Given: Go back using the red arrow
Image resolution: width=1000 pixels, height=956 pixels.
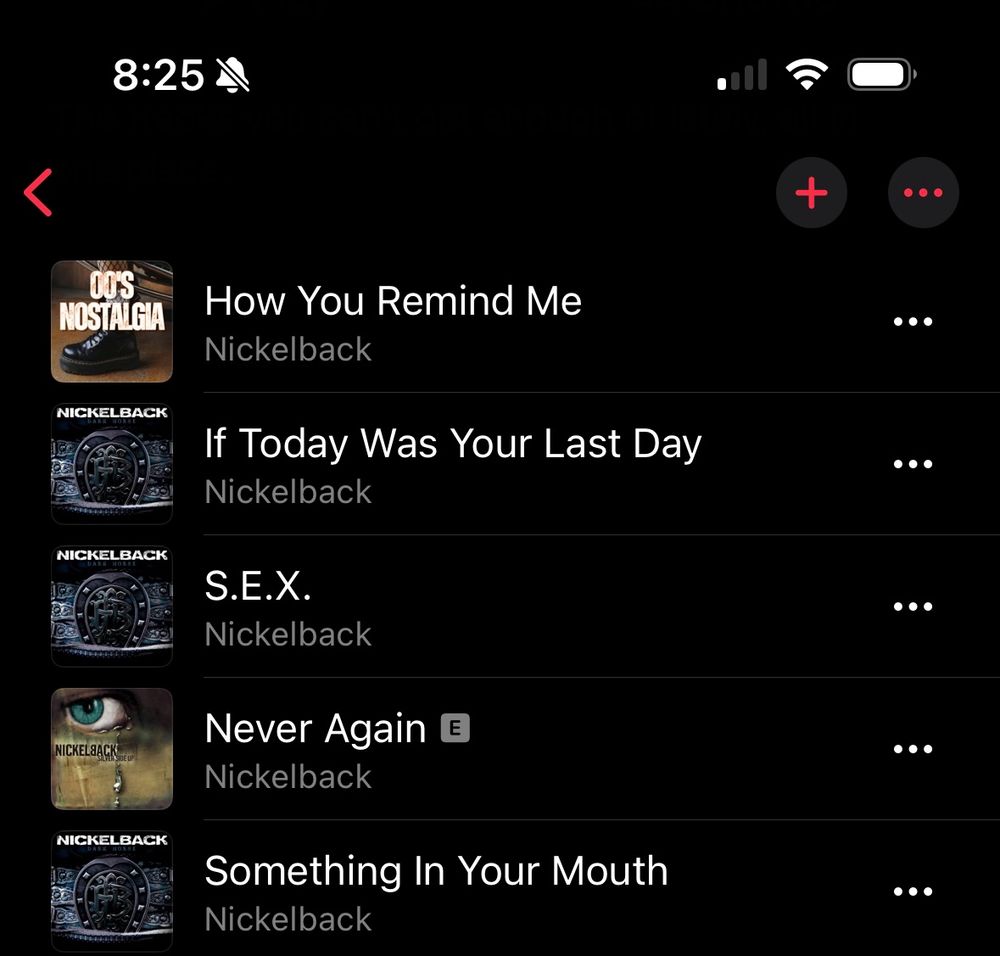Looking at the screenshot, I should click(x=38, y=193).
